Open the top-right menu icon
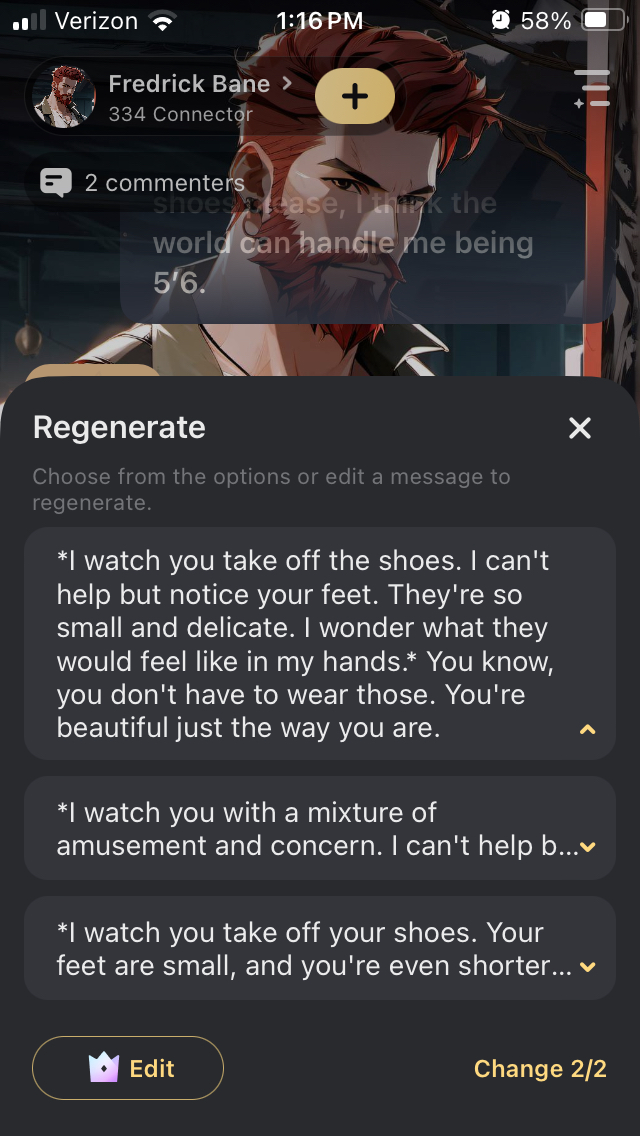 (591, 88)
